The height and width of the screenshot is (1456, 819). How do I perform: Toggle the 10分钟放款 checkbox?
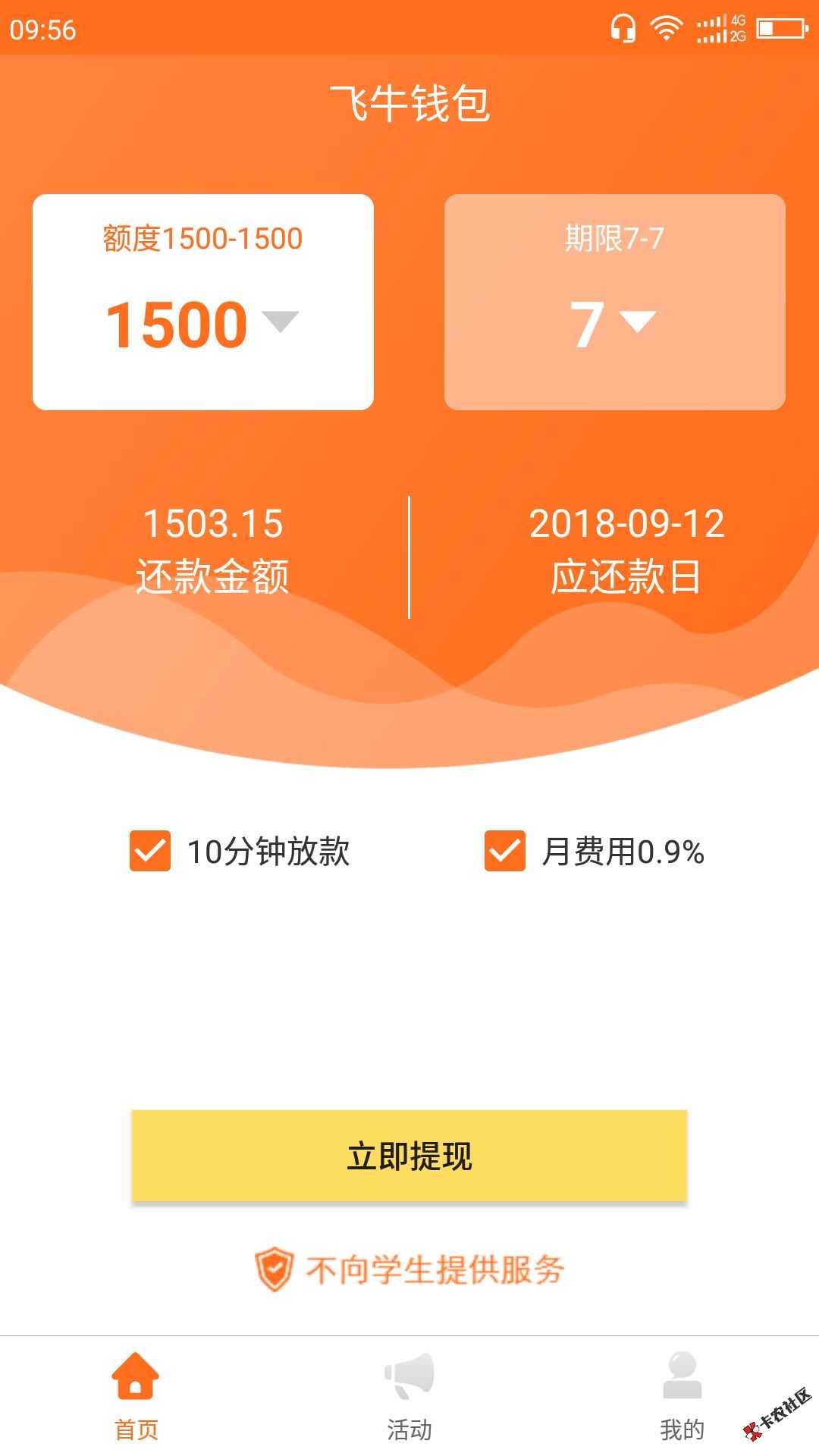(x=150, y=851)
